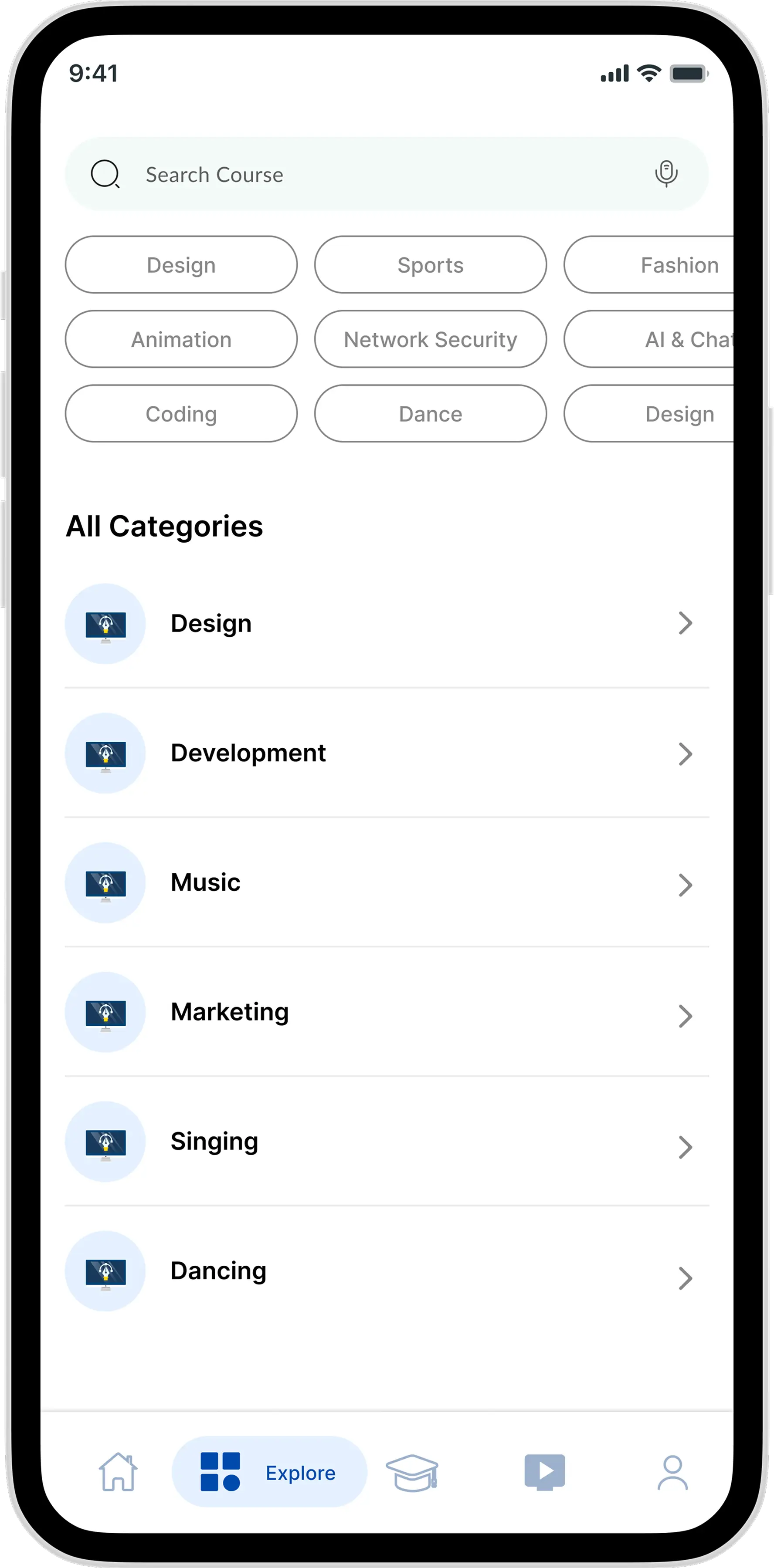The width and height of the screenshot is (774, 1568).
Task: Start voice search with the microphone
Action: pyautogui.click(x=665, y=173)
